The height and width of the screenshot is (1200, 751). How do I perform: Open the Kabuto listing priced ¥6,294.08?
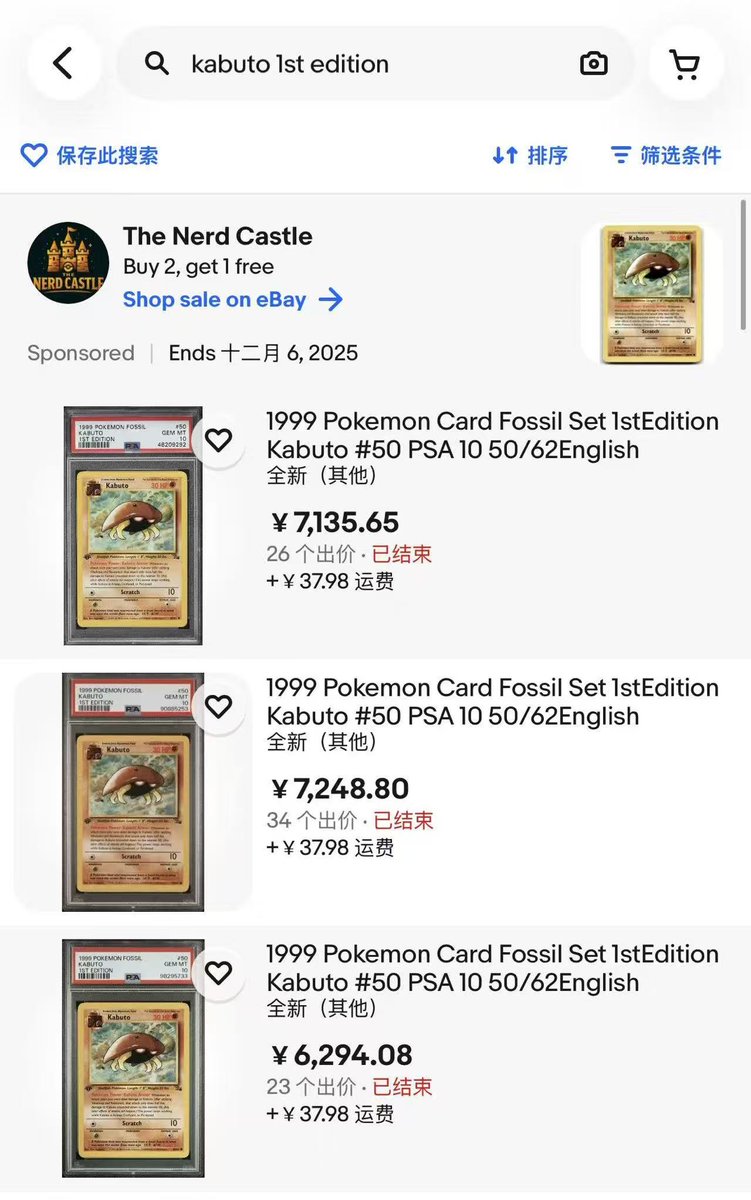tap(492, 968)
